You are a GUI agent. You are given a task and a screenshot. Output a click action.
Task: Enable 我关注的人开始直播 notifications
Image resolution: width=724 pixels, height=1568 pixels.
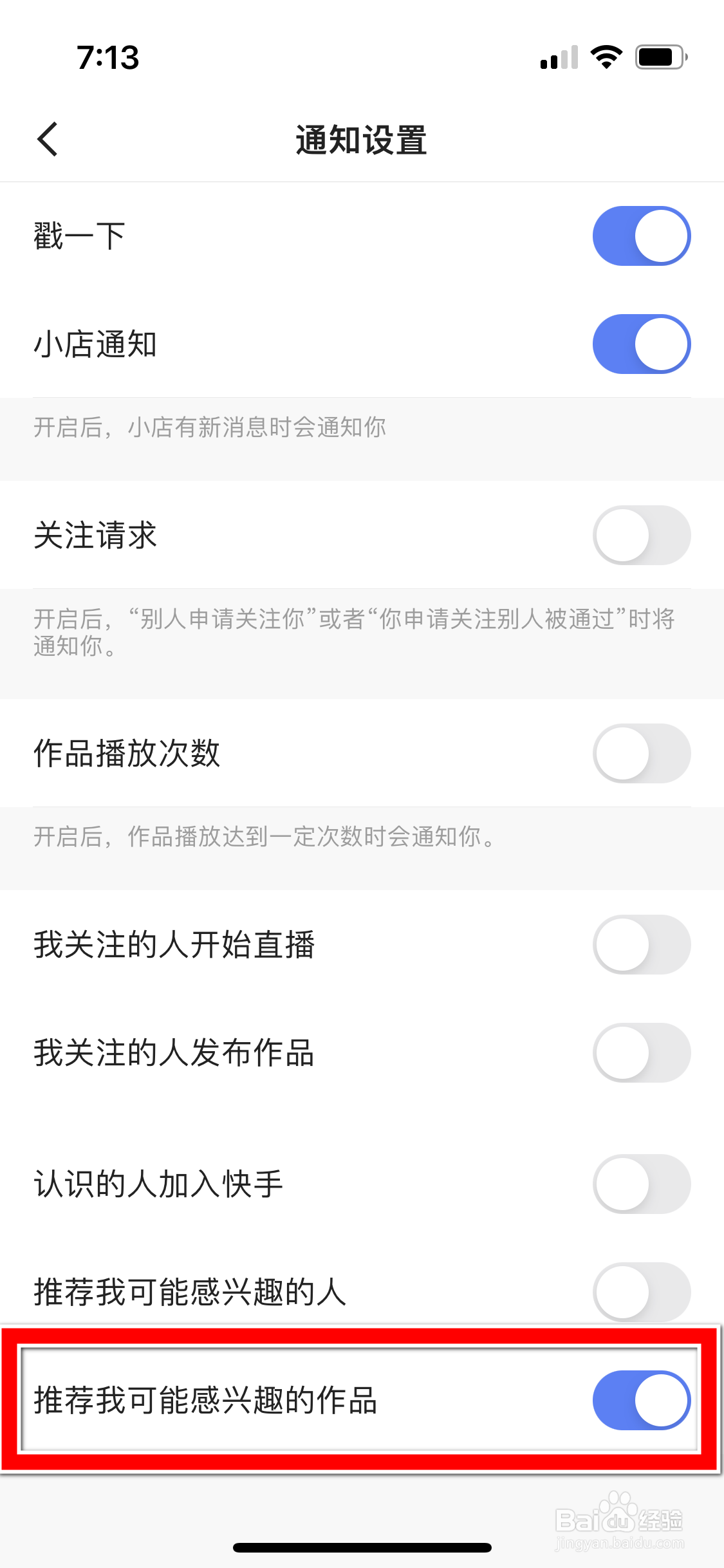click(x=642, y=944)
